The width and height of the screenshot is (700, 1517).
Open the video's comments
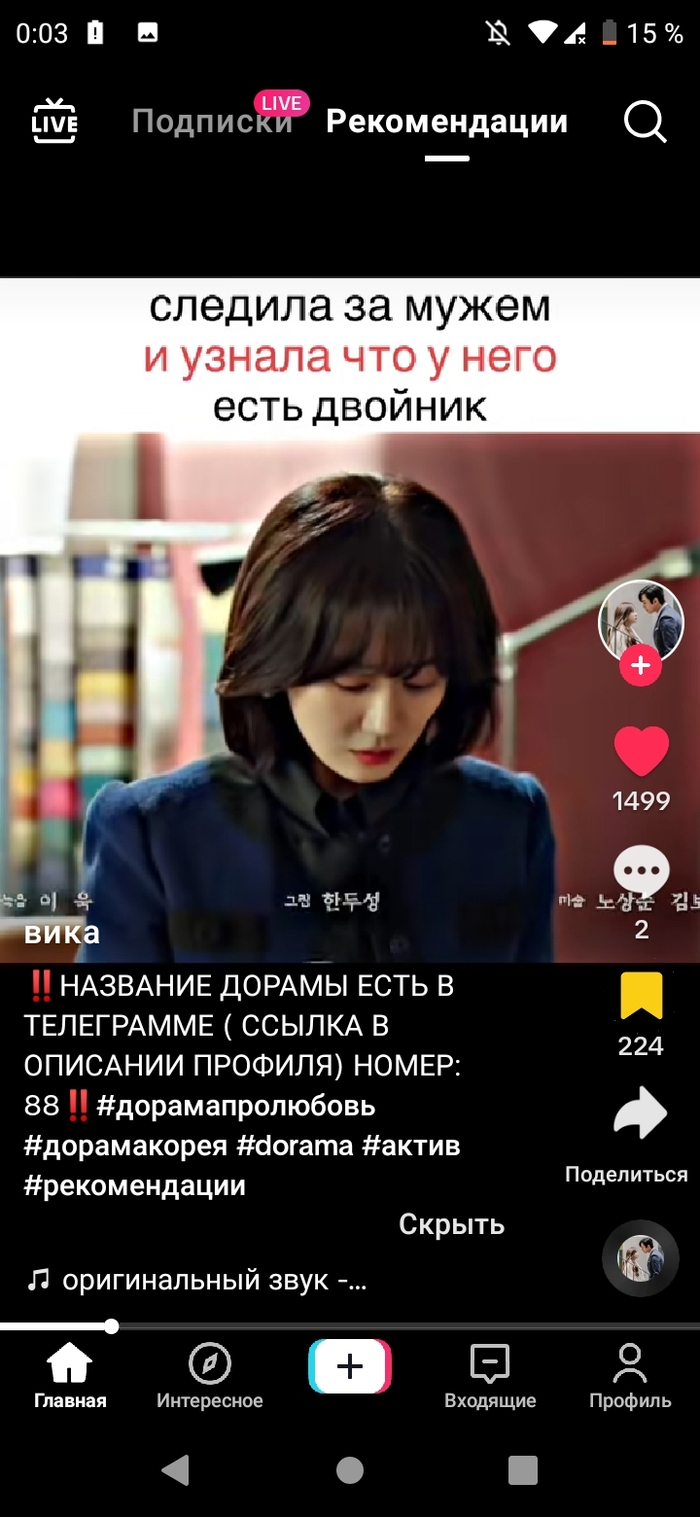(641, 872)
